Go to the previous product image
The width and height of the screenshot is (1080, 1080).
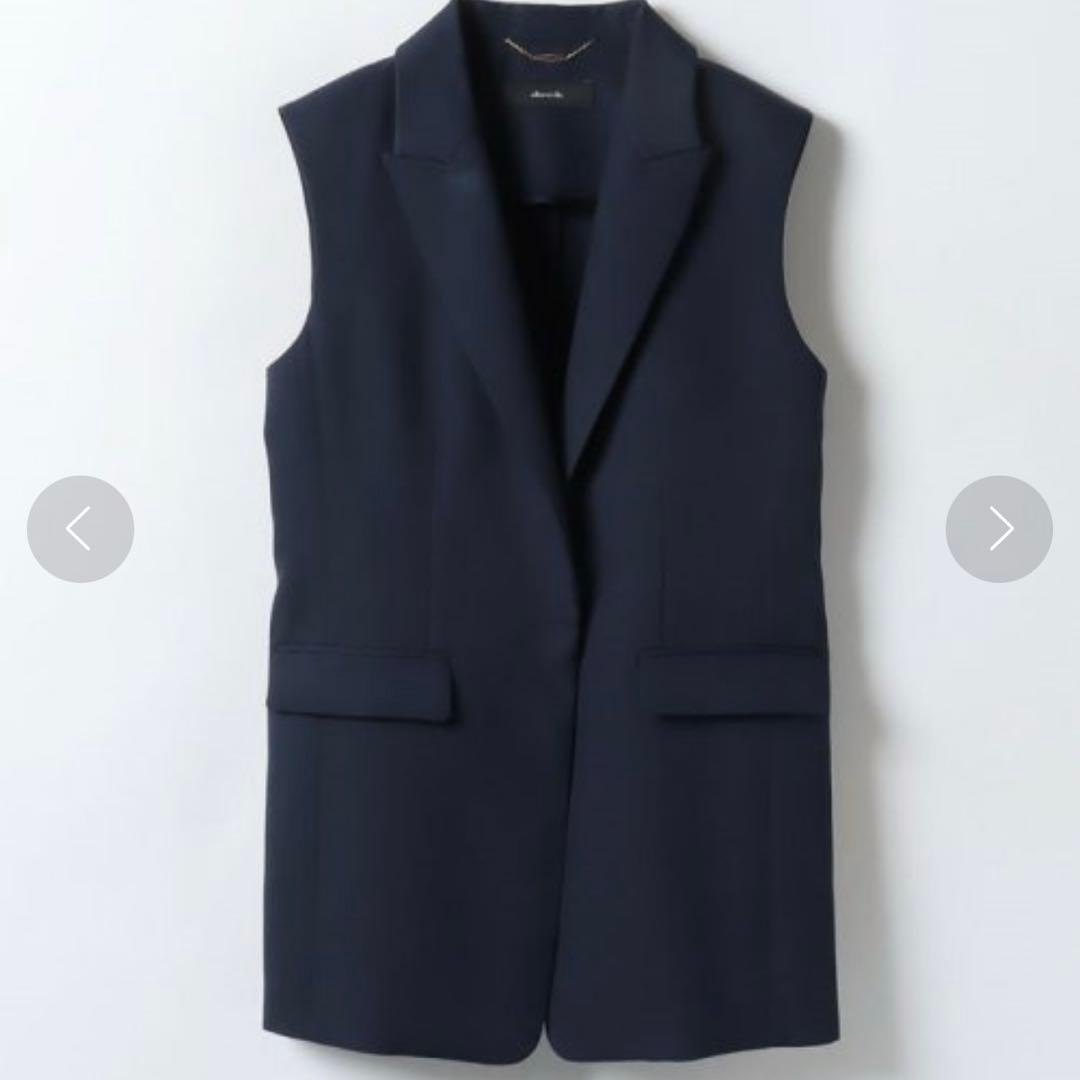pyautogui.click(x=80, y=529)
